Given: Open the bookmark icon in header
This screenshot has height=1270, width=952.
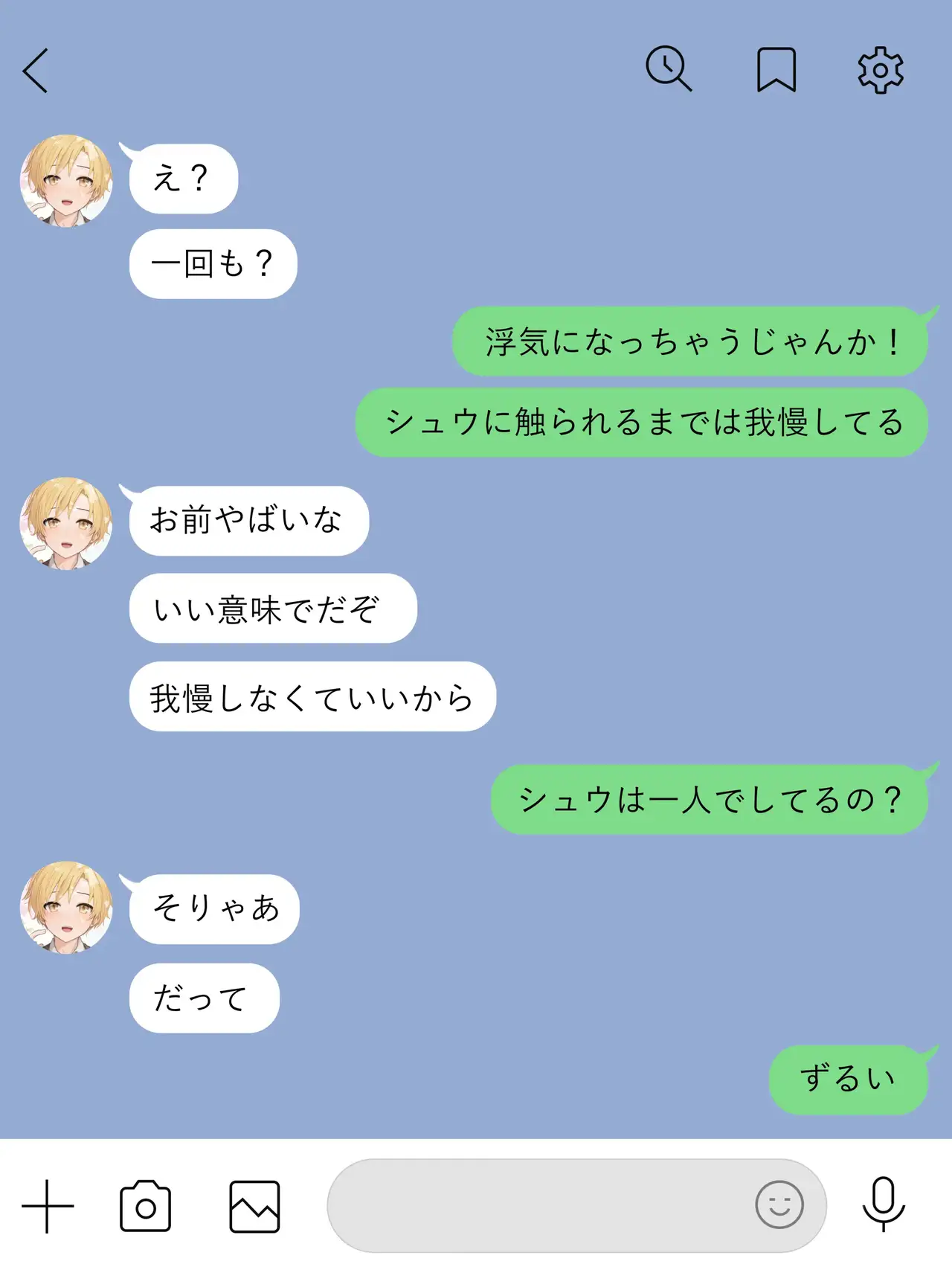Looking at the screenshot, I should (776, 70).
